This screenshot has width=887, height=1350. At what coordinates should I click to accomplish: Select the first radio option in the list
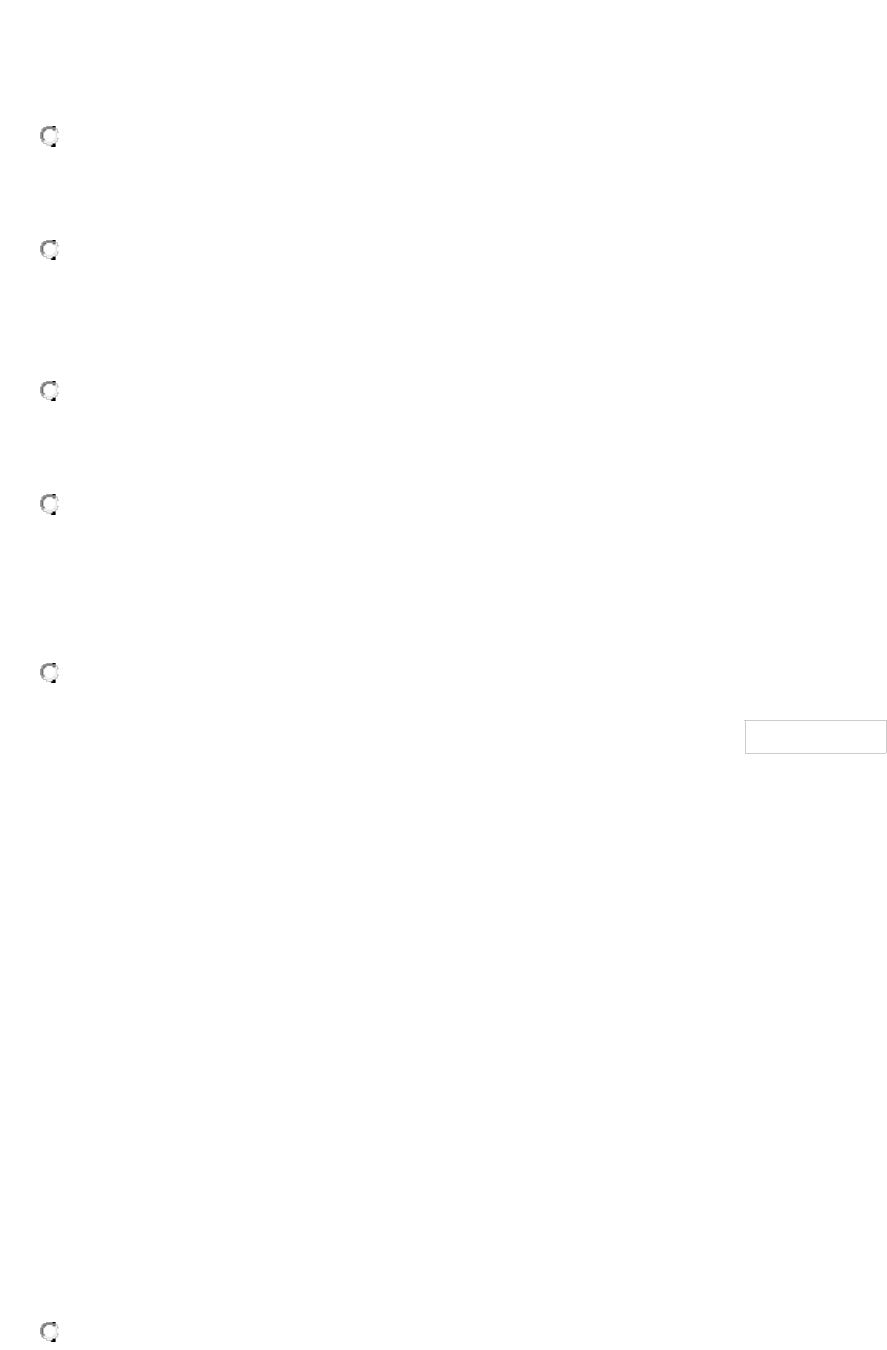[x=49, y=136]
